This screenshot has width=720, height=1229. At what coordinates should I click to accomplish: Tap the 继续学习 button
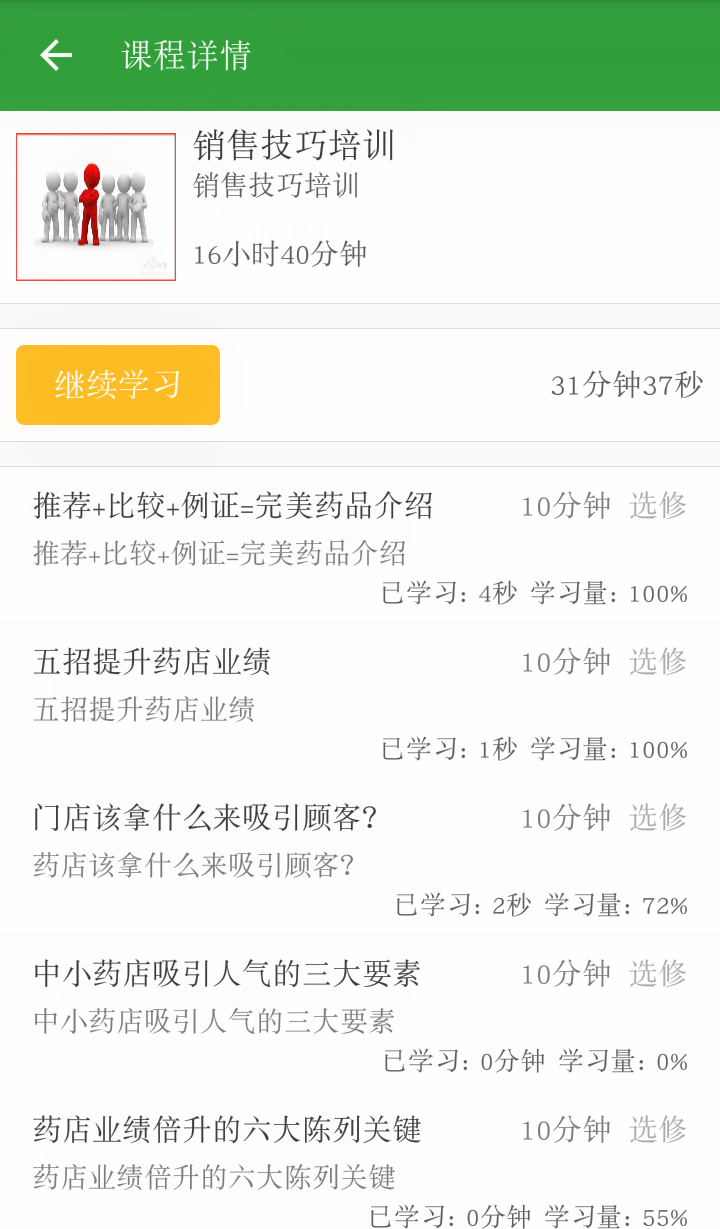coord(118,385)
